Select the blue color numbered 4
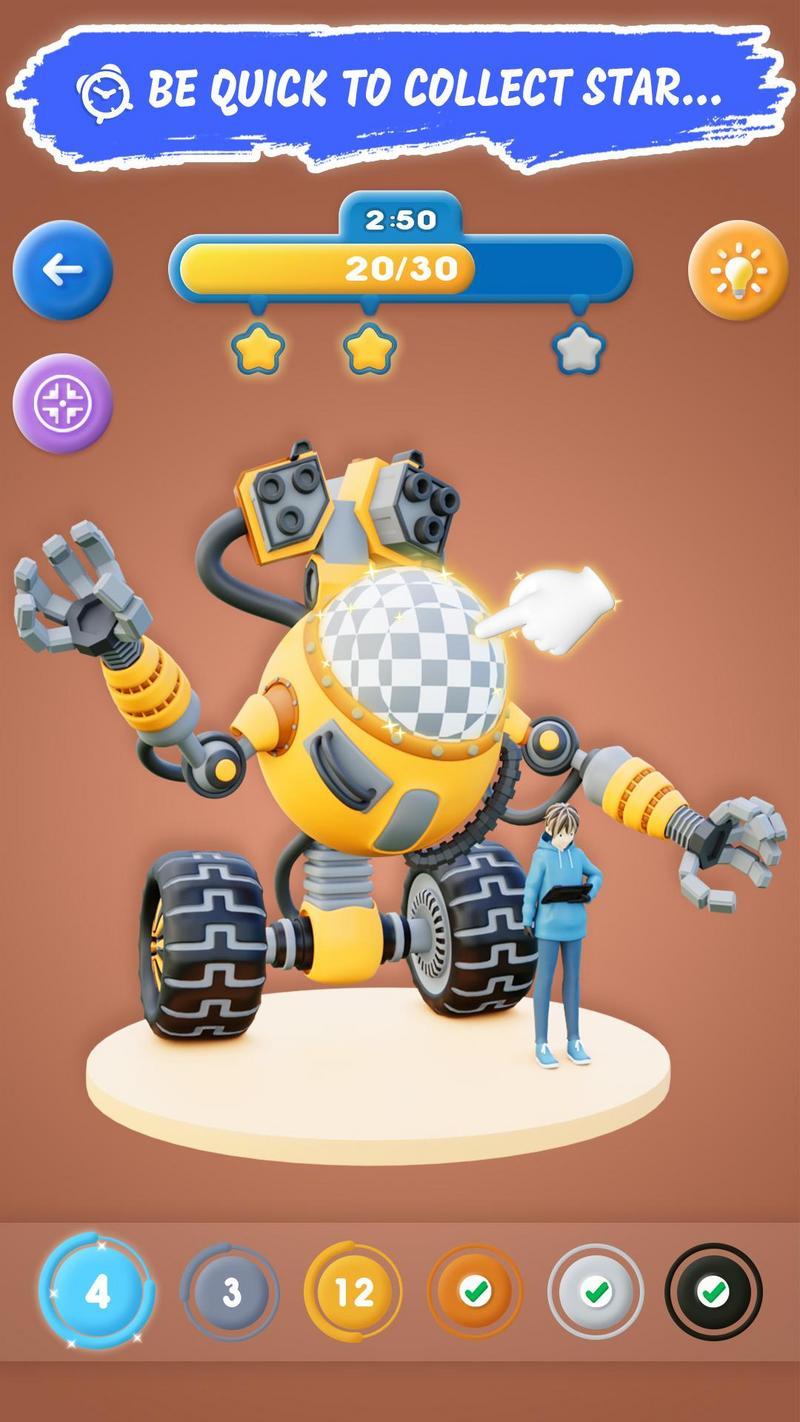 point(97,1292)
